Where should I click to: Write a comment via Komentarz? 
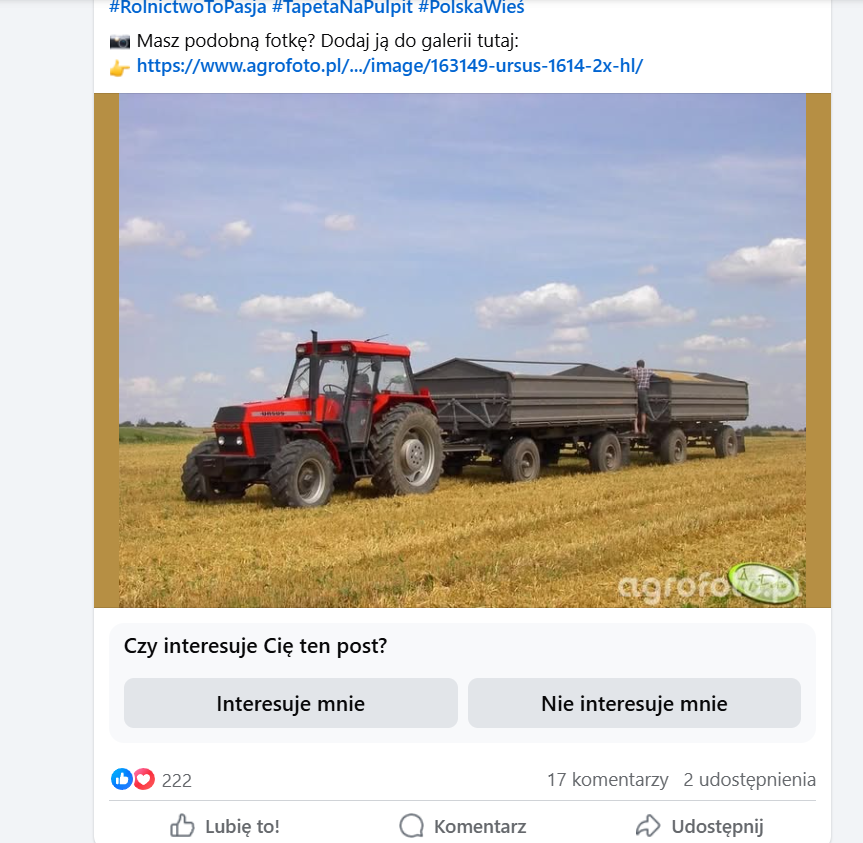(x=463, y=826)
